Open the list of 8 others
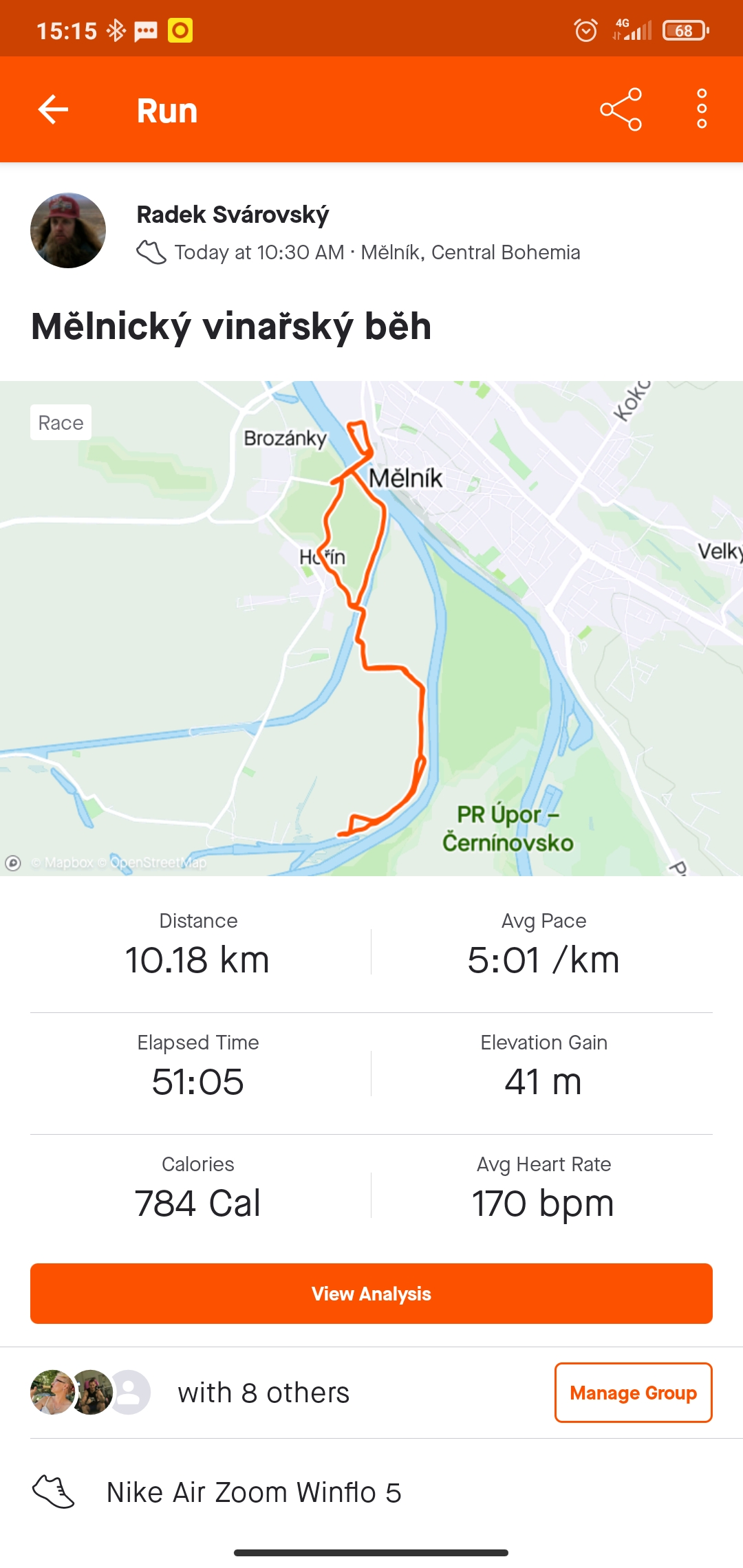This screenshot has width=743, height=1568. 263,1393
